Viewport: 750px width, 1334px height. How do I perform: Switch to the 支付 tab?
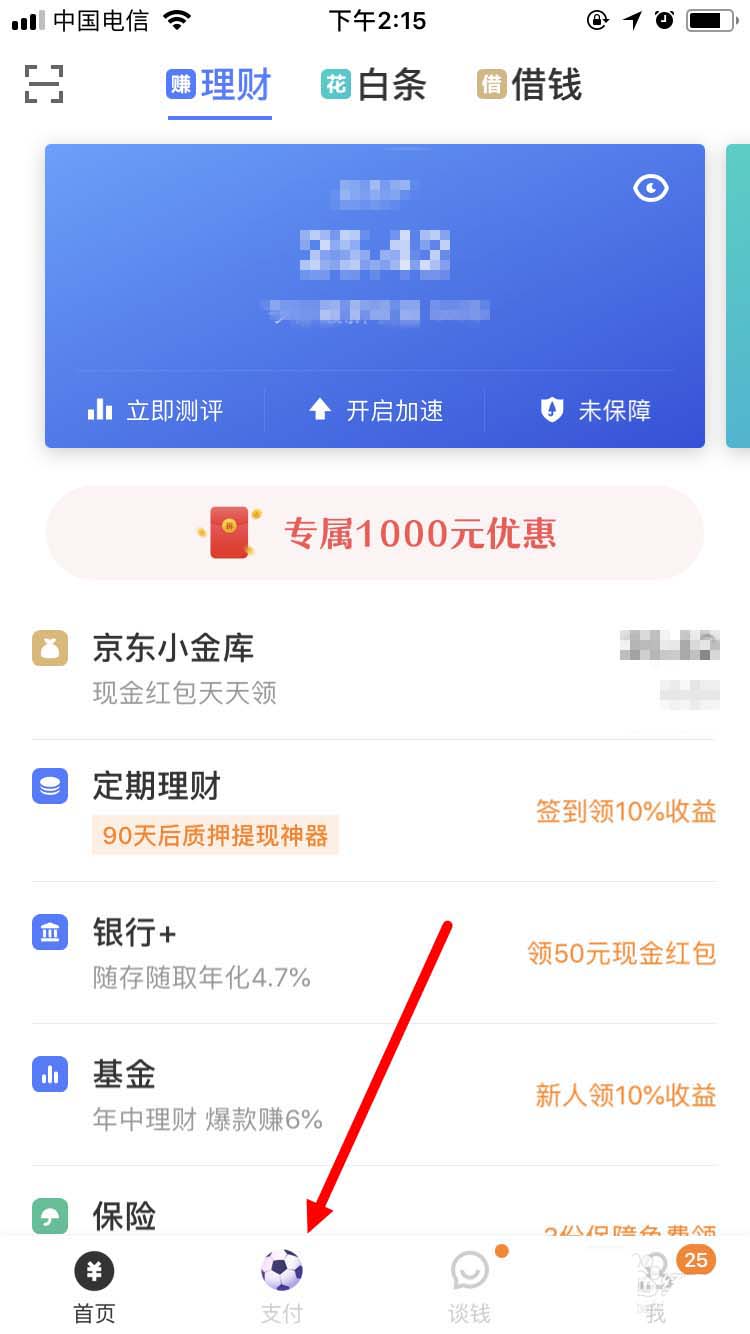pos(281,1288)
